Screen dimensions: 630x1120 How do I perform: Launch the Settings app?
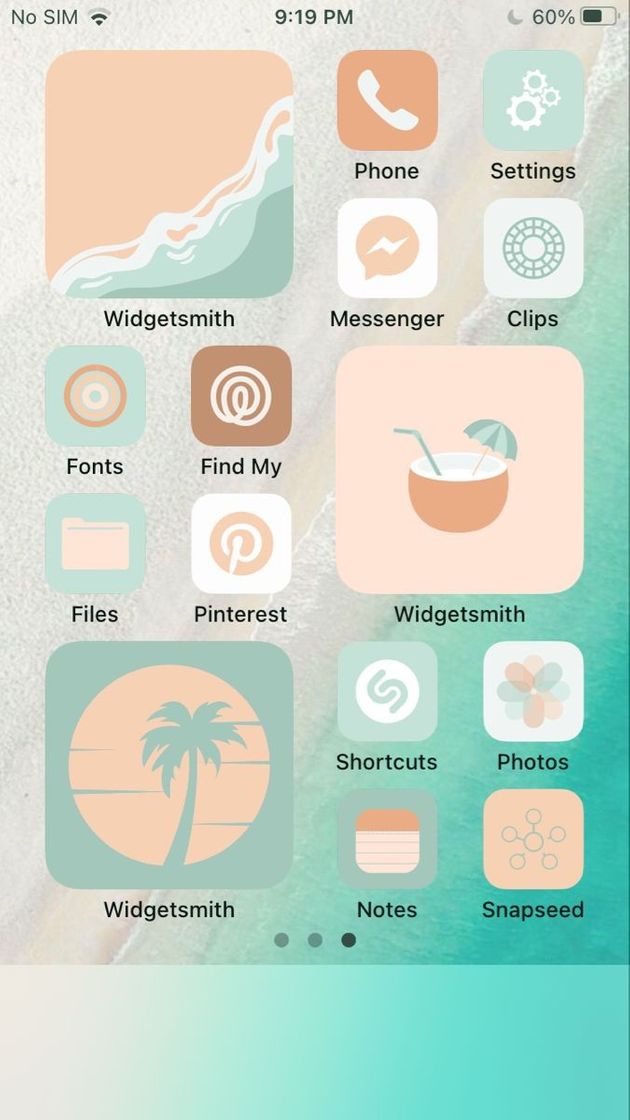533,100
